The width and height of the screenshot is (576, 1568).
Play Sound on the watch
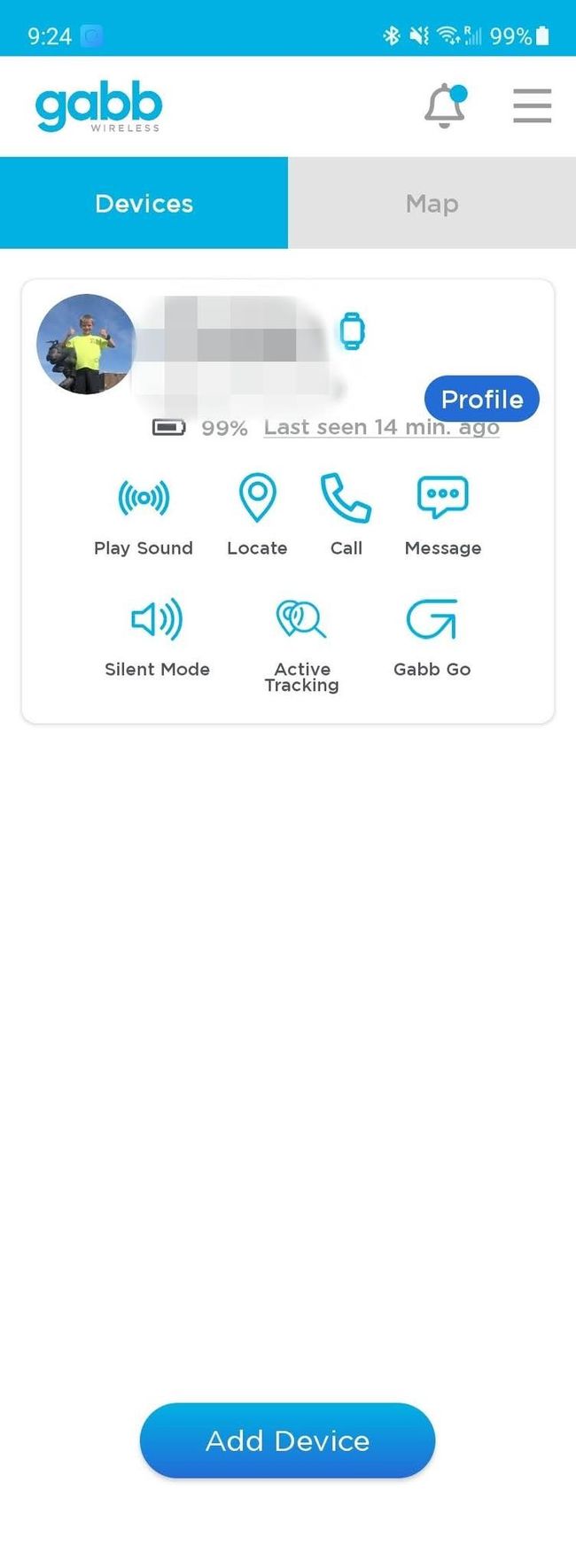[144, 514]
